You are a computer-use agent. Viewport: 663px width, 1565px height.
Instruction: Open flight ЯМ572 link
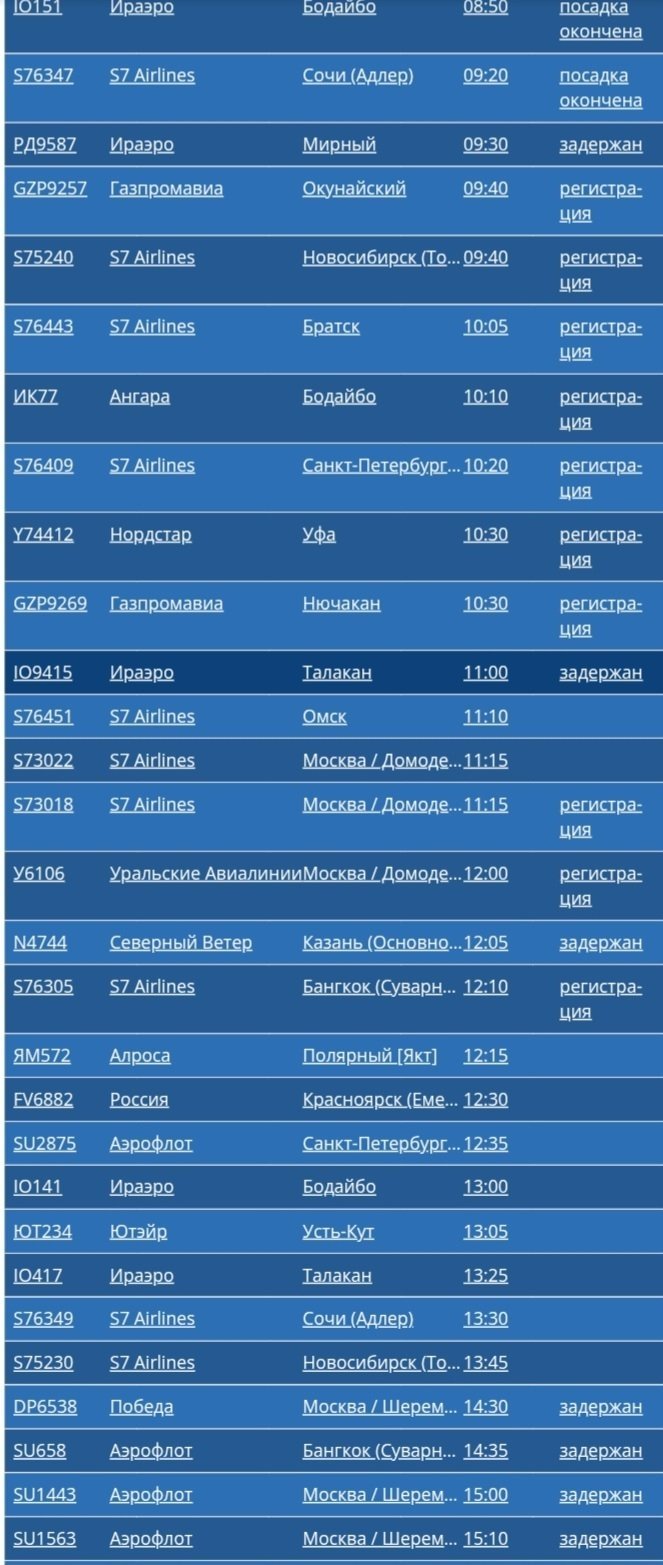(x=42, y=1056)
